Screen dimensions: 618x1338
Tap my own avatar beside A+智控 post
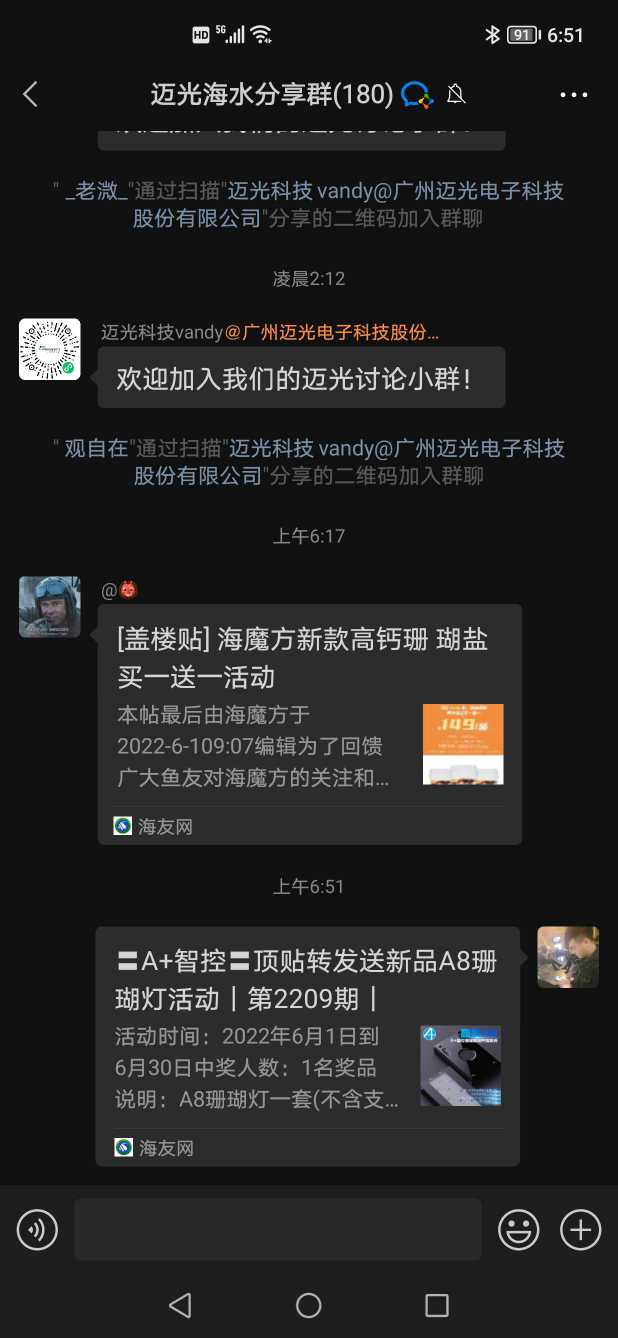coord(567,957)
